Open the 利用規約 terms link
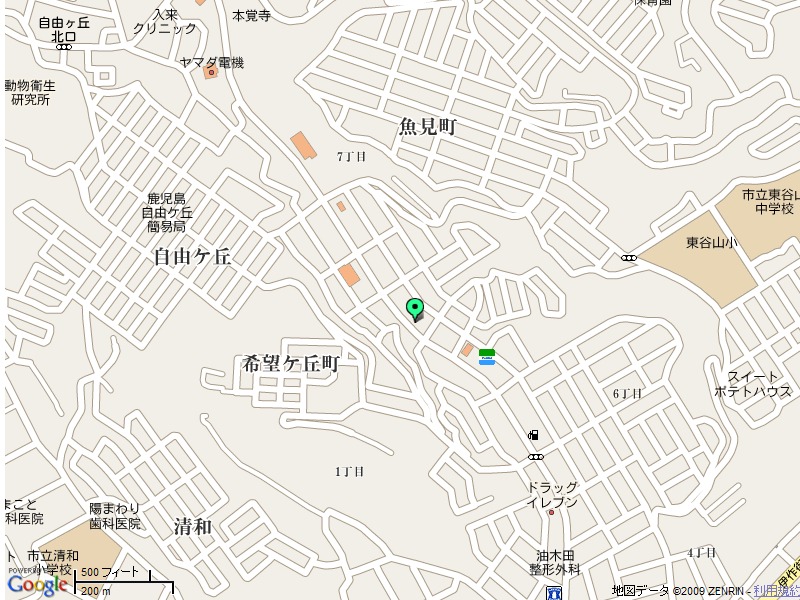Viewport: 800px width, 600px height. click(776, 591)
